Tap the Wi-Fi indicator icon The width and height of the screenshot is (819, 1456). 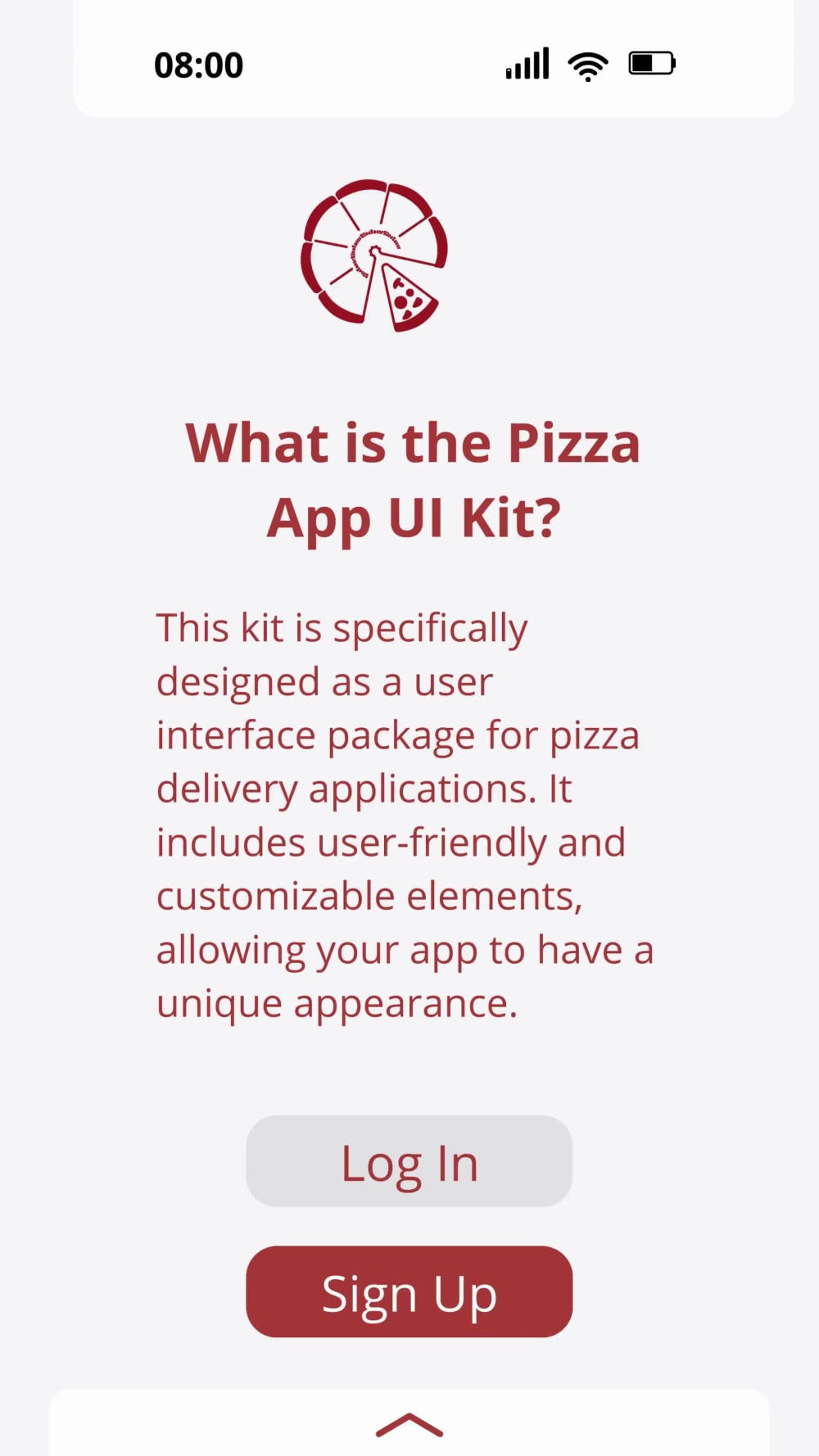pos(587,64)
